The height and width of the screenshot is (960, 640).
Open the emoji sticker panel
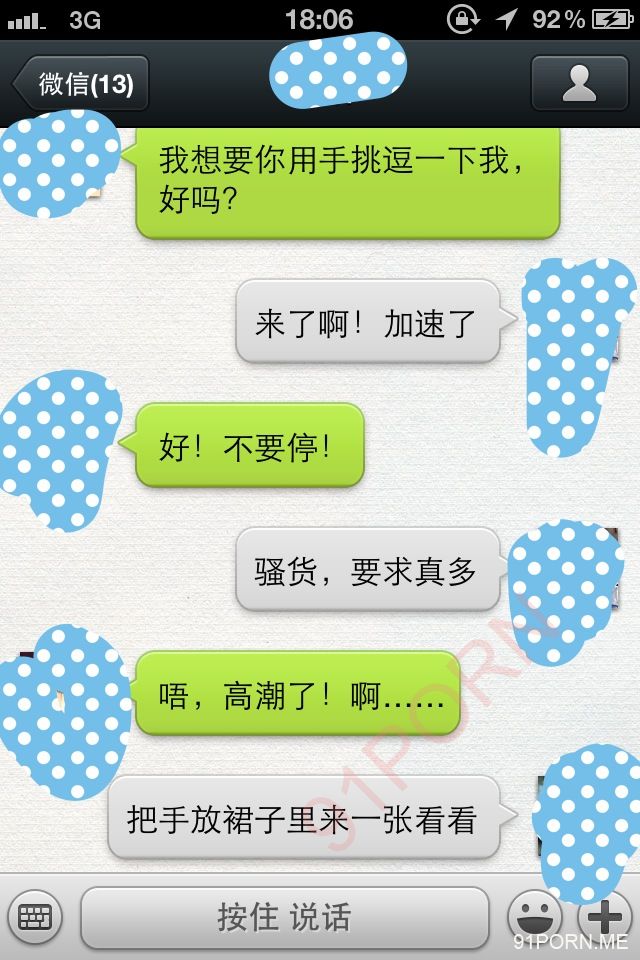click(x=534, y=914)
